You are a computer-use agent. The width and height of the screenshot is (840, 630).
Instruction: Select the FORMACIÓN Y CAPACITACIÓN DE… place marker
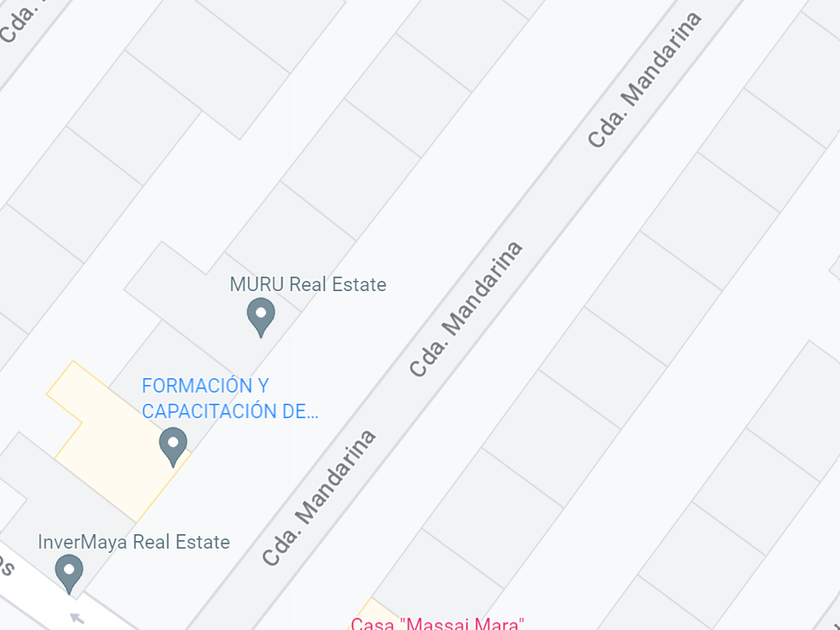tap(173, 446)
